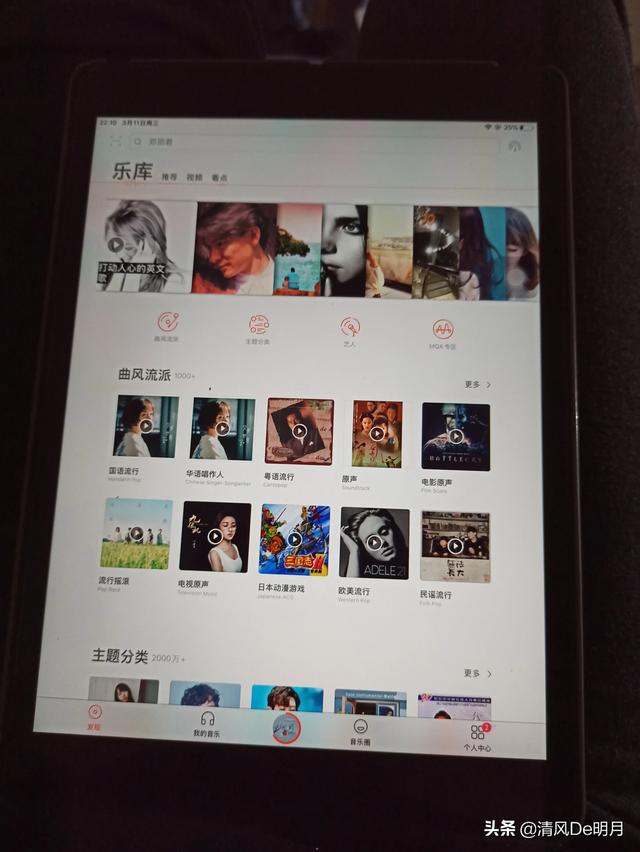Open the 欧美流行 Adele tile

374,543
